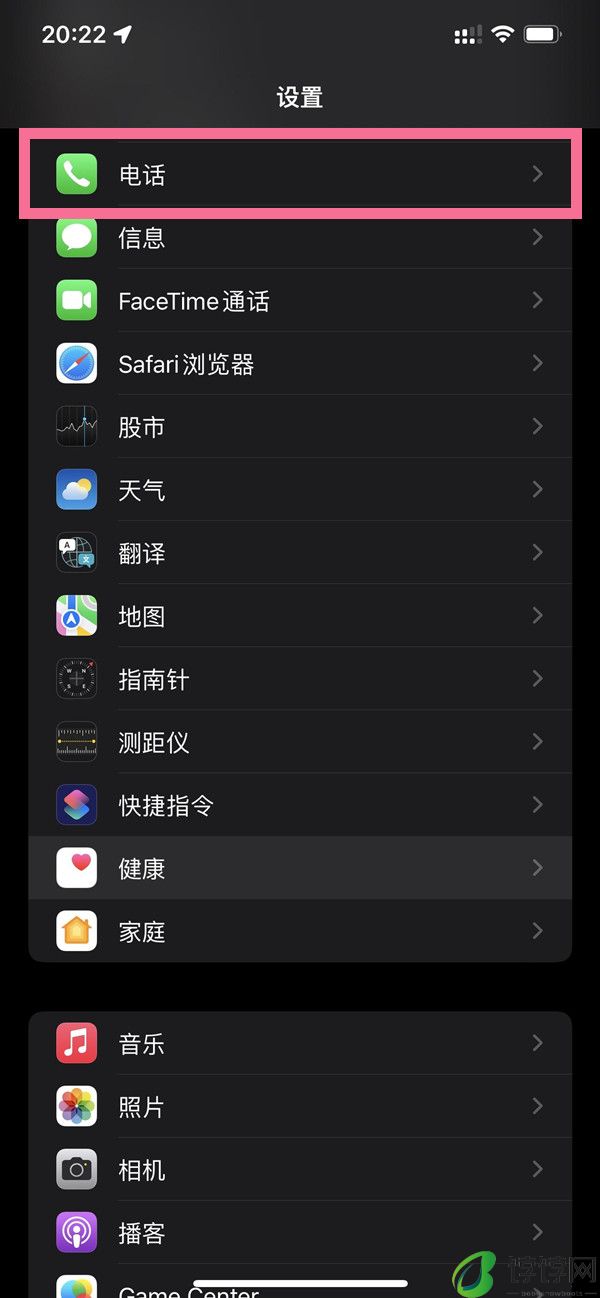Open 快捷指令 settings
This screenshot has width=600, height=1298.
pos(300,804)
